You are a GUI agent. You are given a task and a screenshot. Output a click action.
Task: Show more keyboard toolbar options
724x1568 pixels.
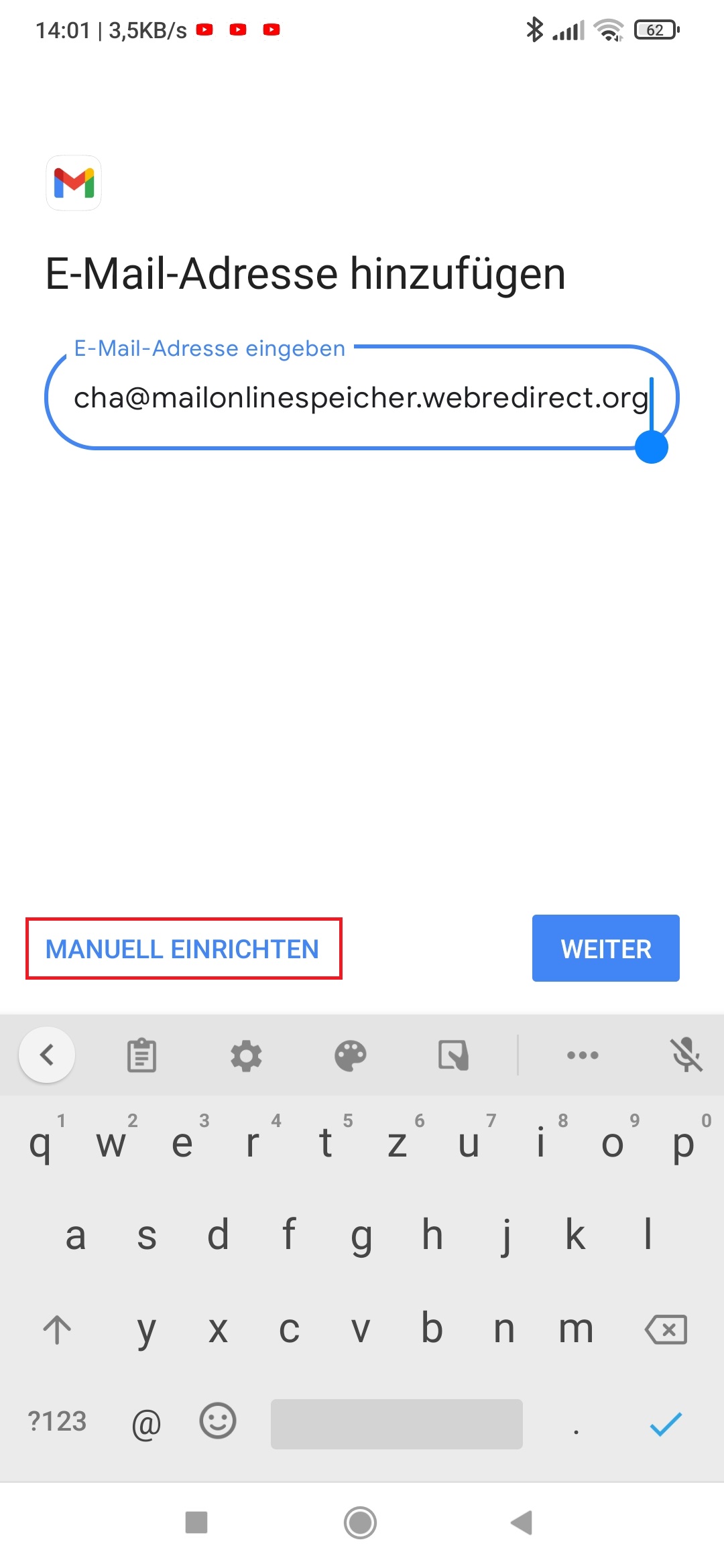click(583, 1055)
